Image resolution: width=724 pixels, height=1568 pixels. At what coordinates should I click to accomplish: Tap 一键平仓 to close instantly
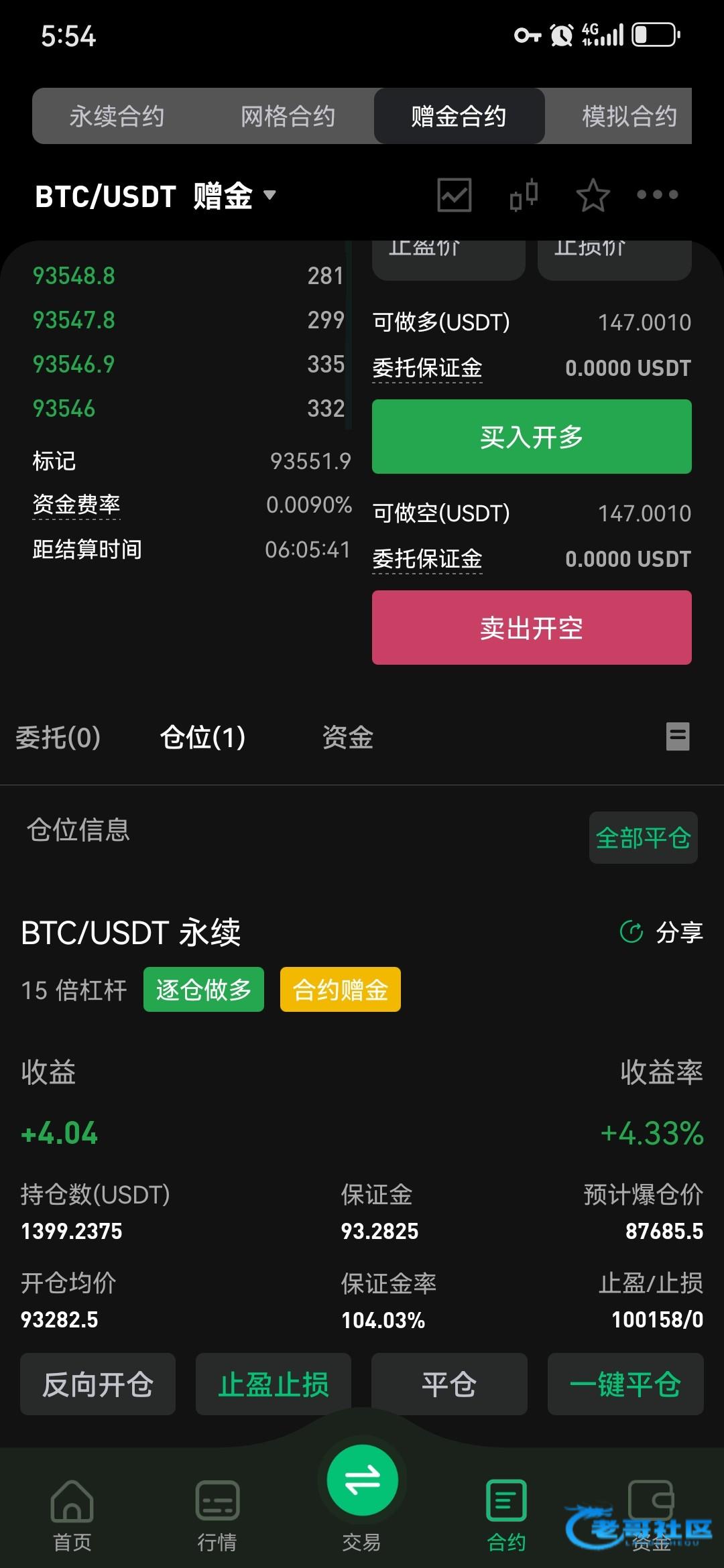click(x=625, y=1384)
